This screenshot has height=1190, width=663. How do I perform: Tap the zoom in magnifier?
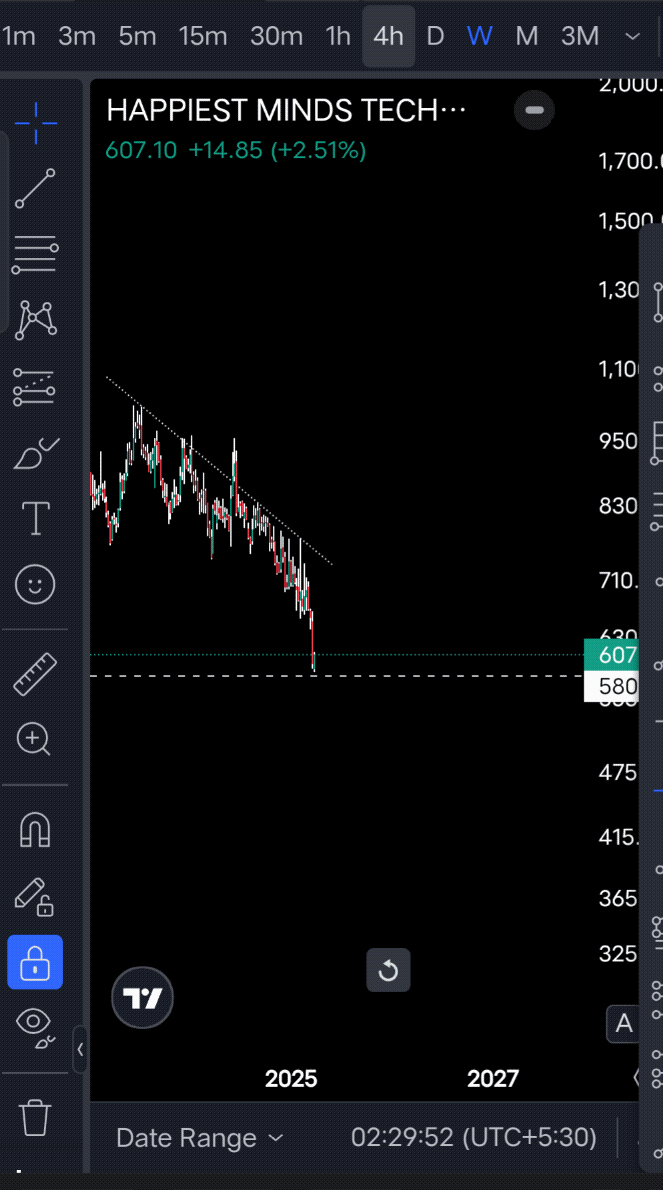pos(35,740)
